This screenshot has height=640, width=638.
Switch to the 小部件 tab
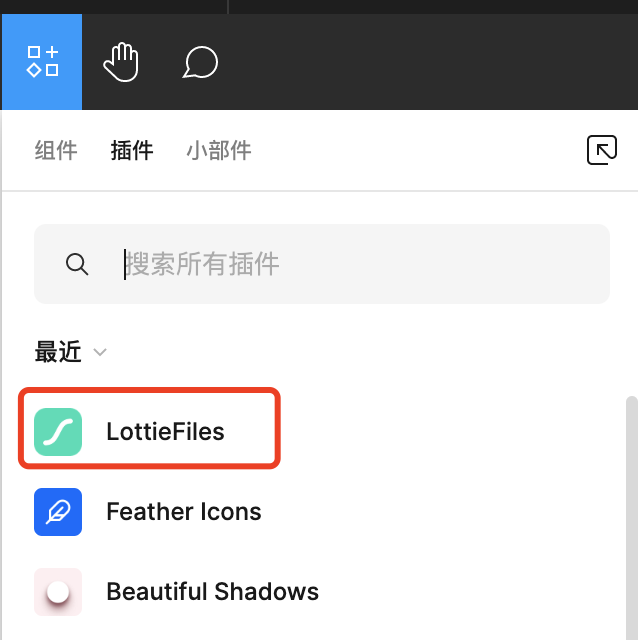(x=218, y=151)
